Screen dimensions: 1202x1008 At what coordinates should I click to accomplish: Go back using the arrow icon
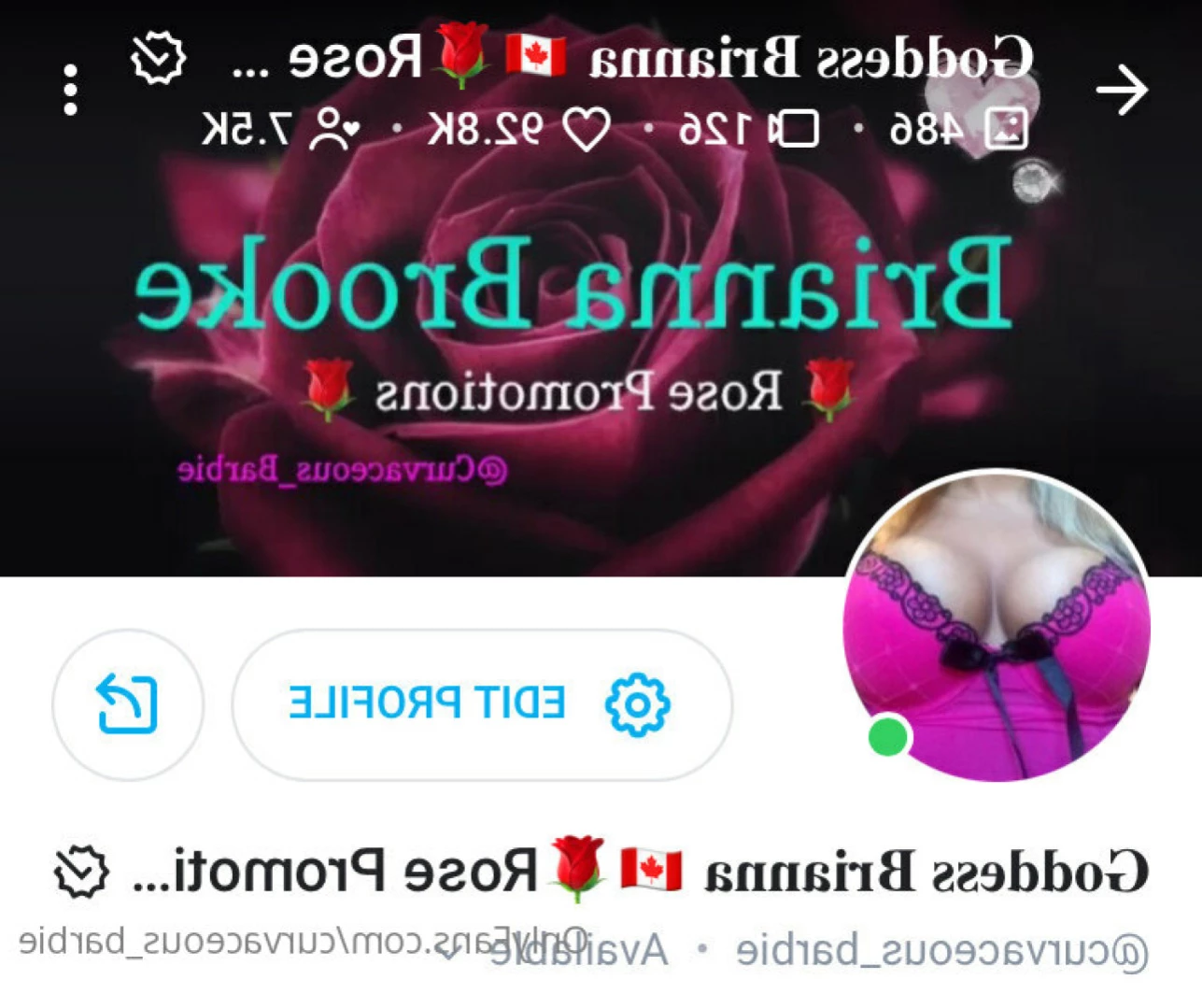coord(1121,91)
